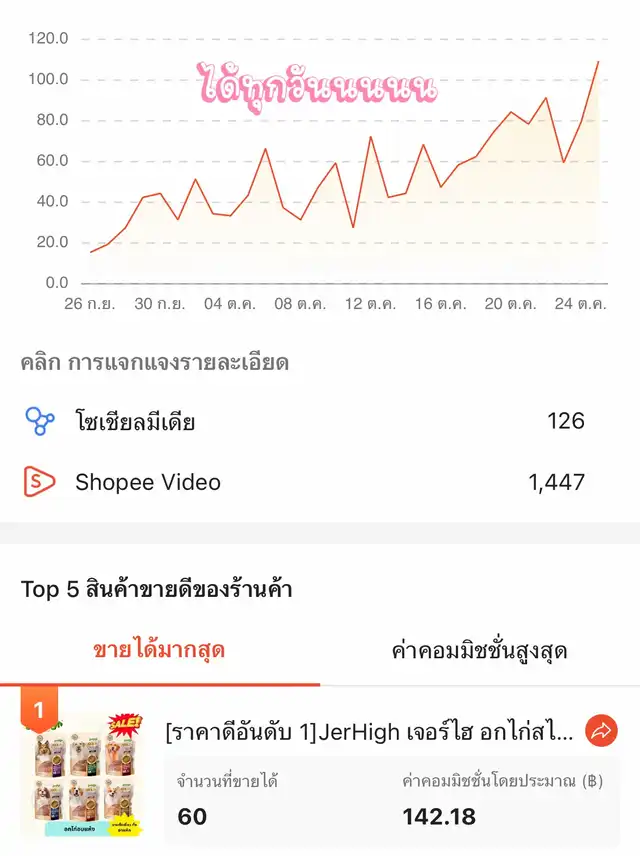The height and width of the screenshot is (856, 640).
Task: Switch to the ค่าคอมมิชชั่นสูงสุด tab
Action: [x=479, y=652]
